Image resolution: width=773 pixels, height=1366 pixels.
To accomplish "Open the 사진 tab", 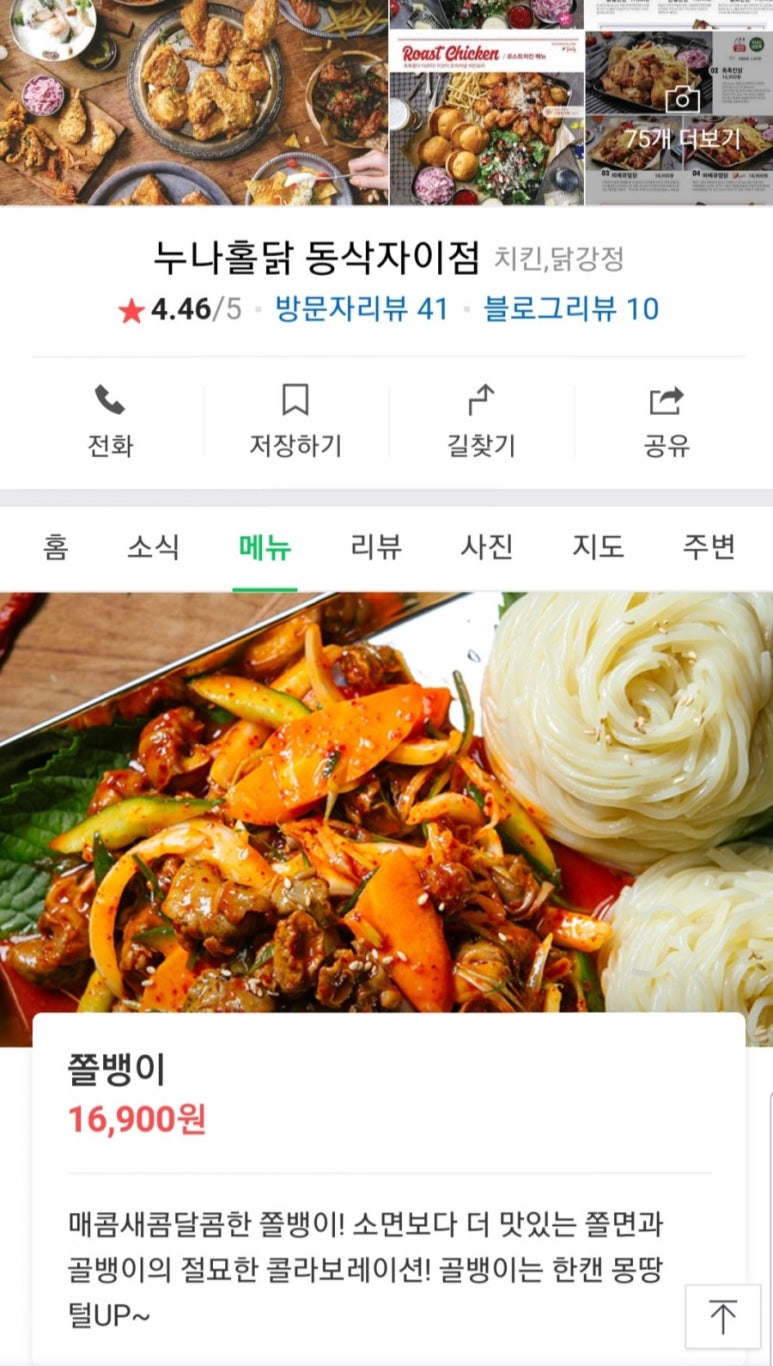I will [487, 547].
